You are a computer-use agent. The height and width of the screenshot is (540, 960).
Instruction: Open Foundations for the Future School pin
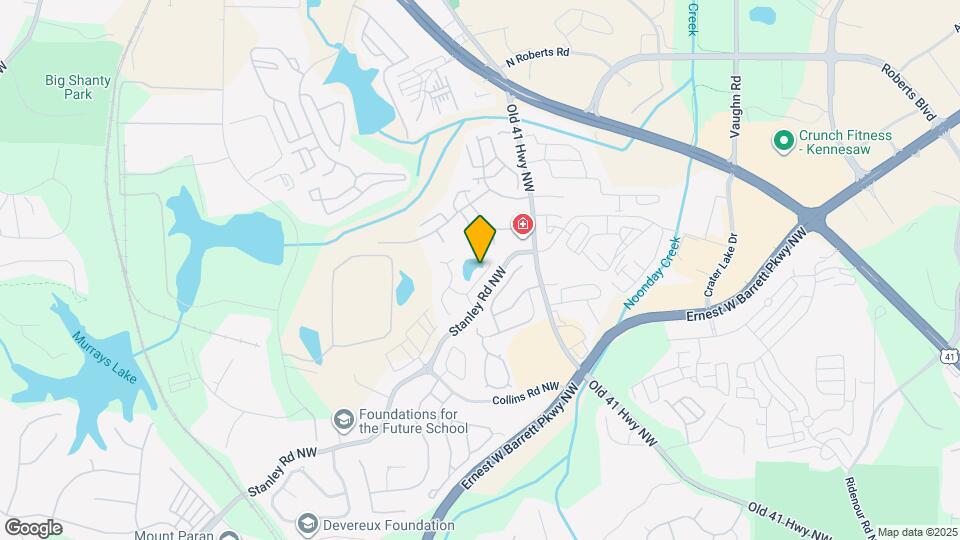tap(344, 417)
